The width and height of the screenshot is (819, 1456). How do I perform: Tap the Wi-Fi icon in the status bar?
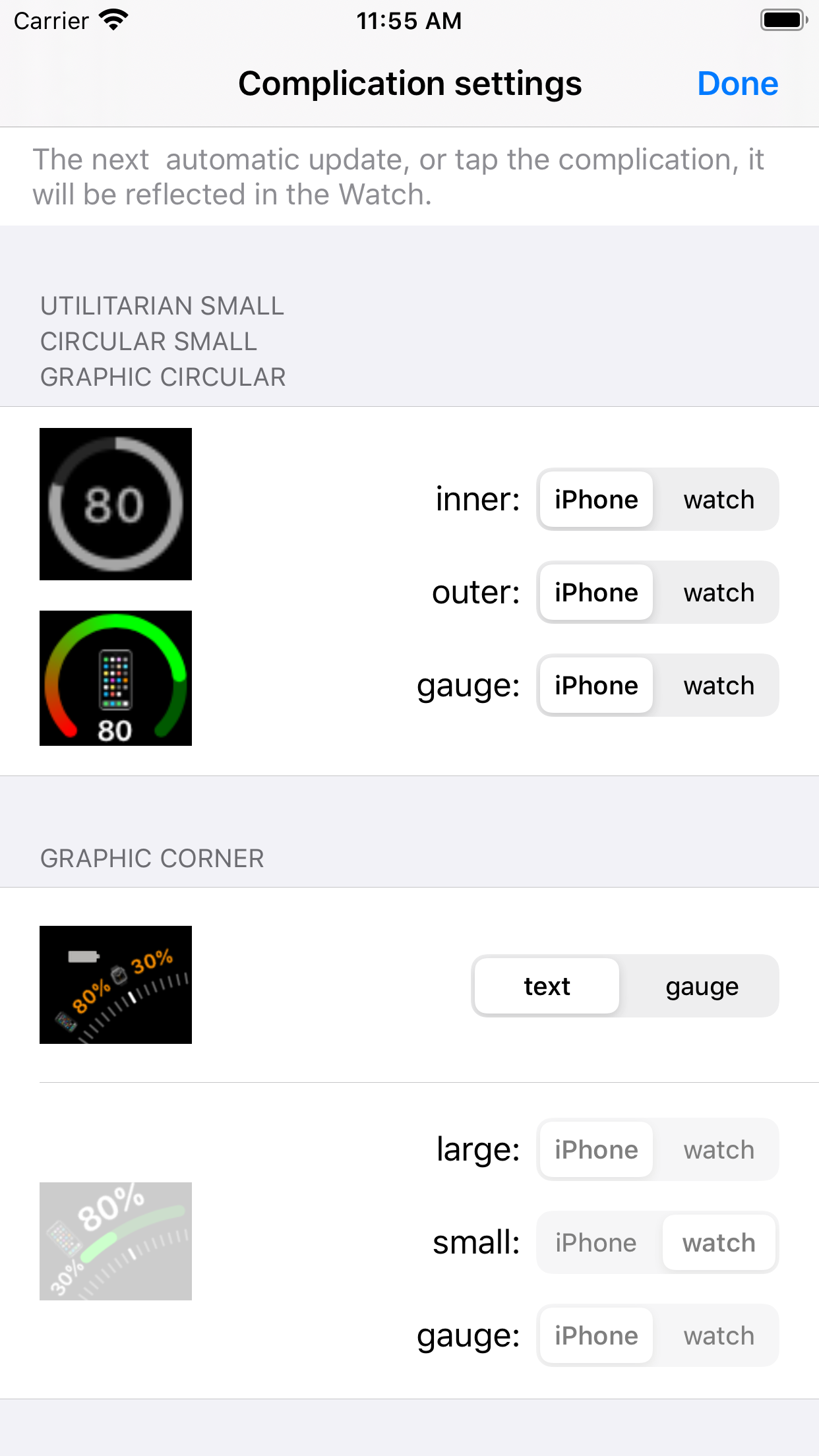coord(113,20)
